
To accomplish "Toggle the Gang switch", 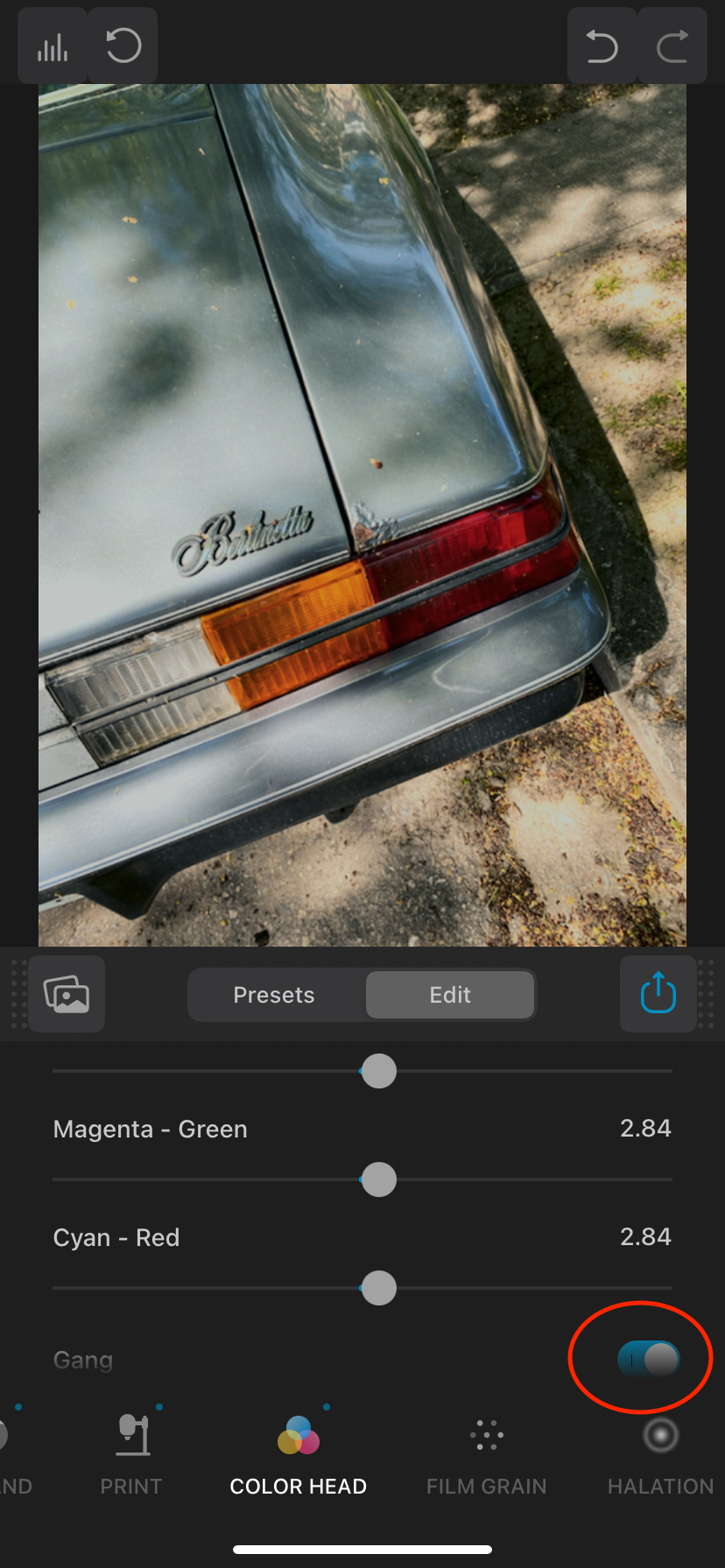I will coord(649,1360).
